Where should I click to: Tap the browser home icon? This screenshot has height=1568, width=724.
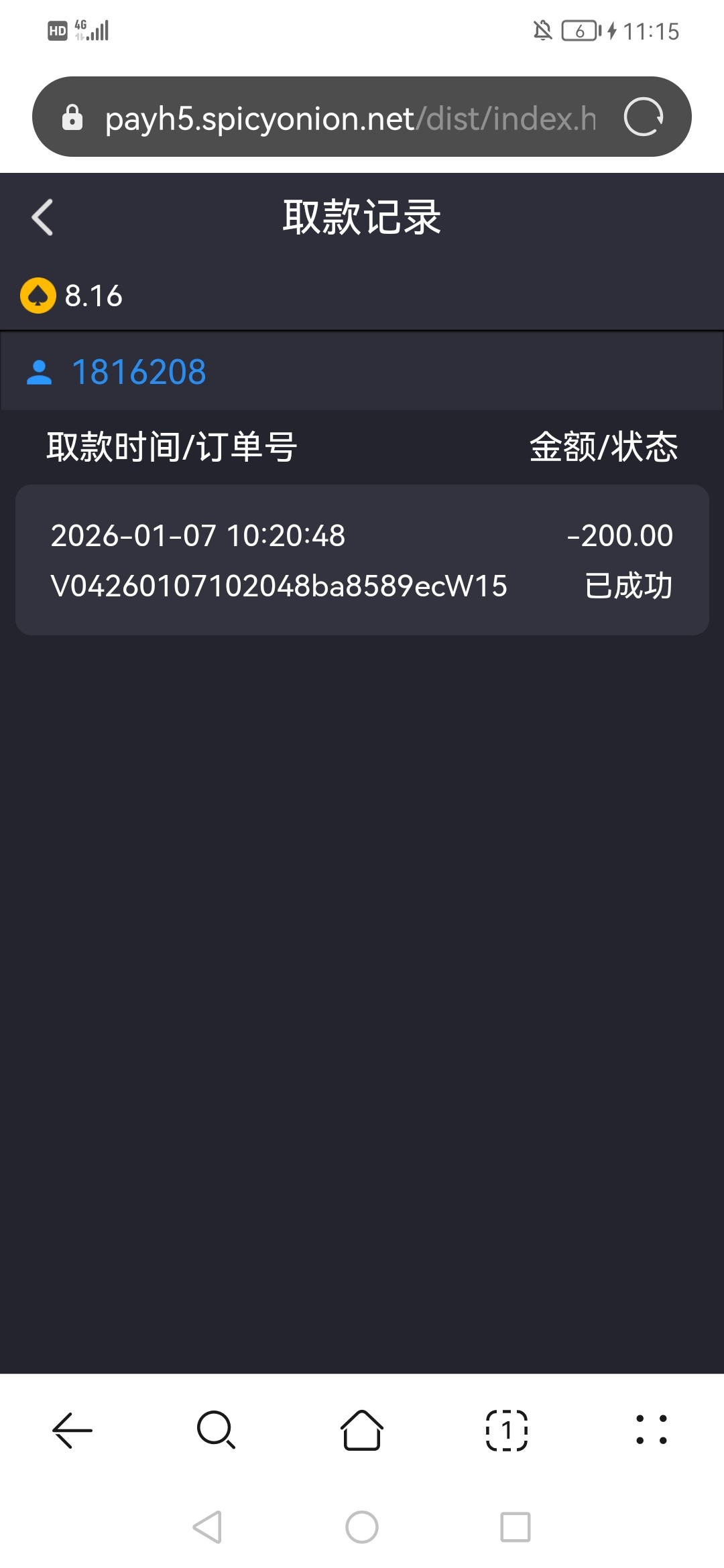coord(362,1431)
